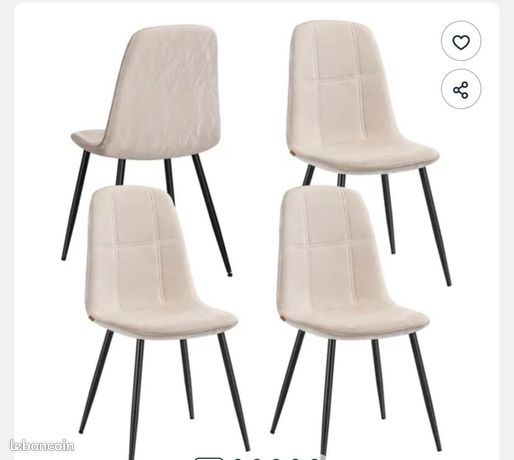This screenshot has width=514, height=460.
Task: Save this listing with the heart icon
Action: click(461, 41)
